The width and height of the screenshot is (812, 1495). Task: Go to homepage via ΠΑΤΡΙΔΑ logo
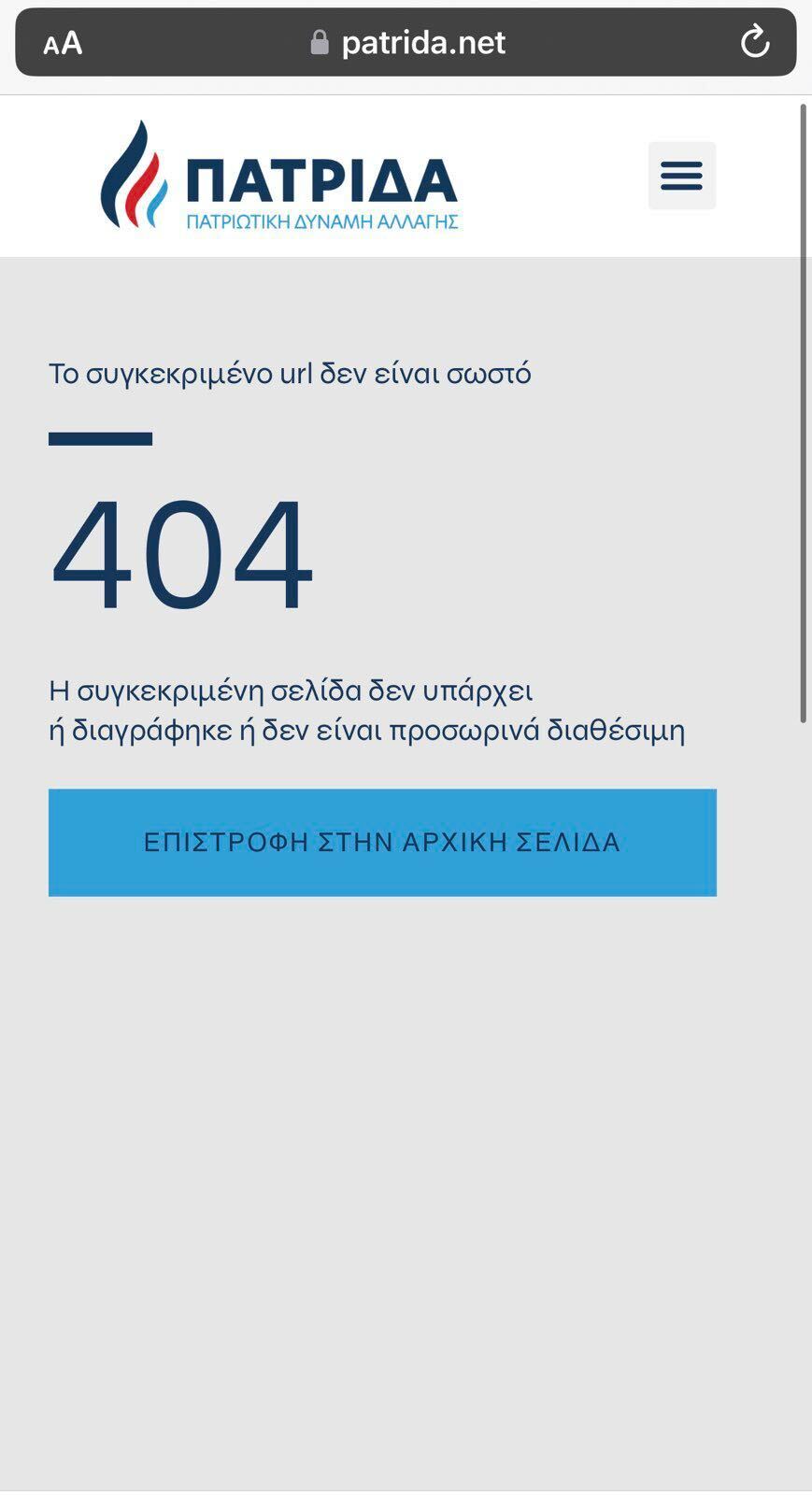pyautogui.click(x=278, y=176)
